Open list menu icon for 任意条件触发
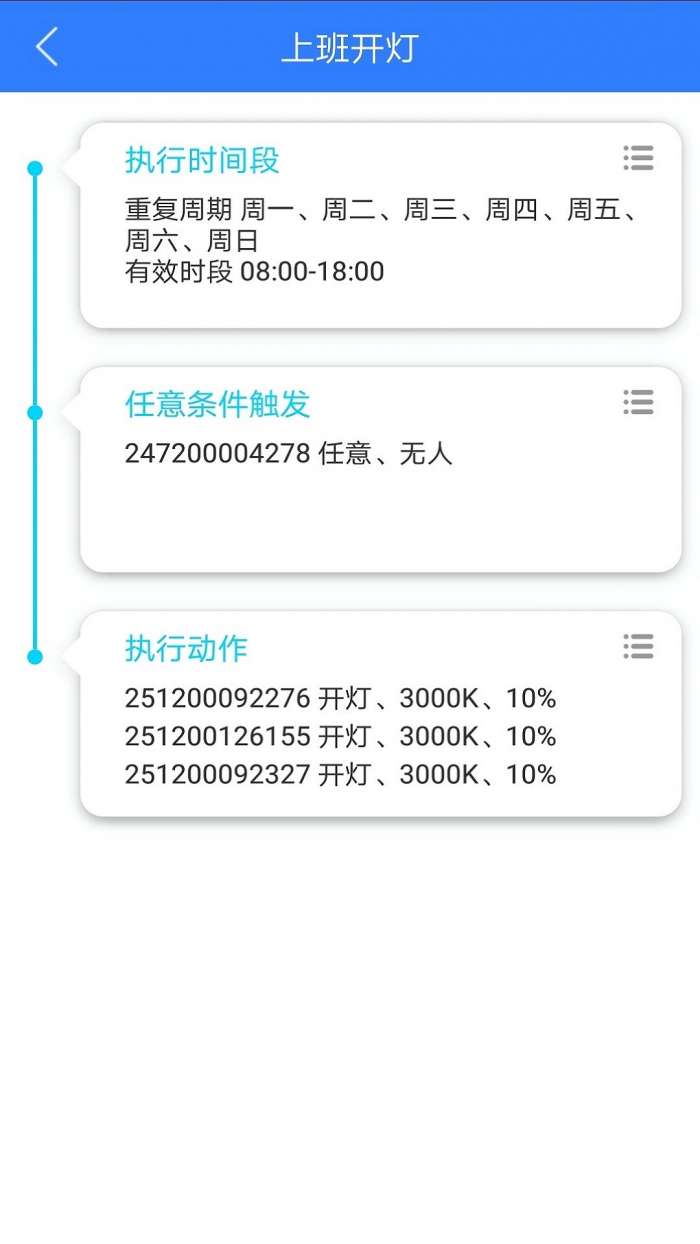This screenshot has height=1244, width=700. click(637, 402)
